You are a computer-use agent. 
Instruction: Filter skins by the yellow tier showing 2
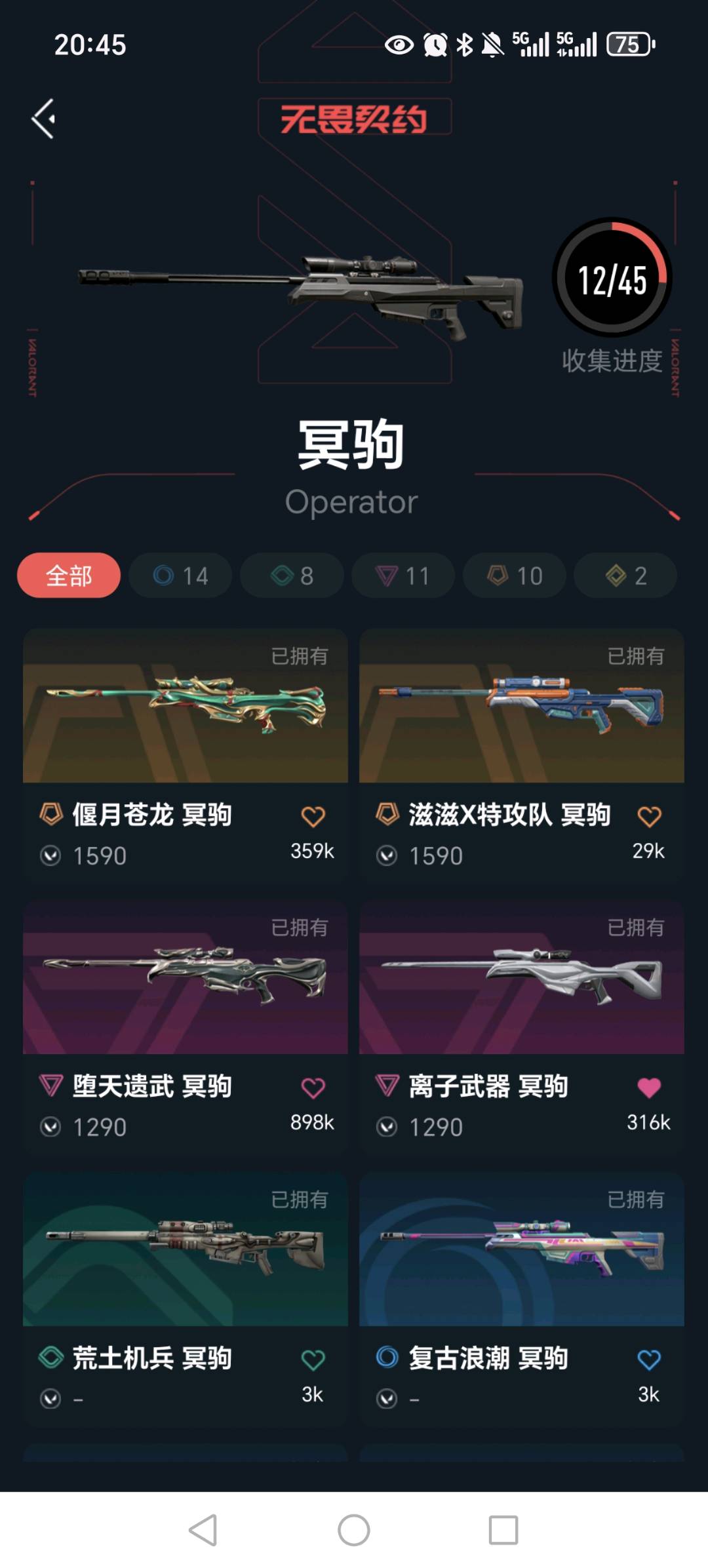(x=625, y=576)
